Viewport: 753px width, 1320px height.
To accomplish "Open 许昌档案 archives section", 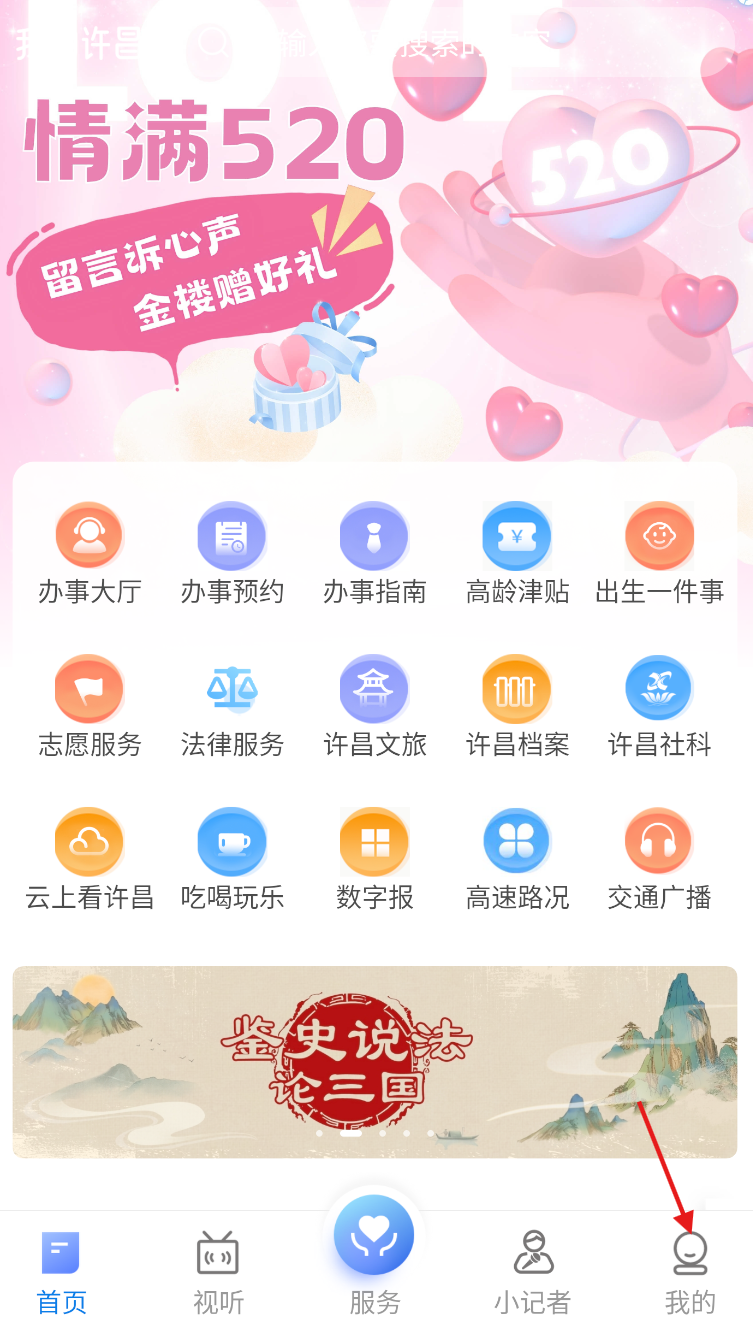I will 517,706.
